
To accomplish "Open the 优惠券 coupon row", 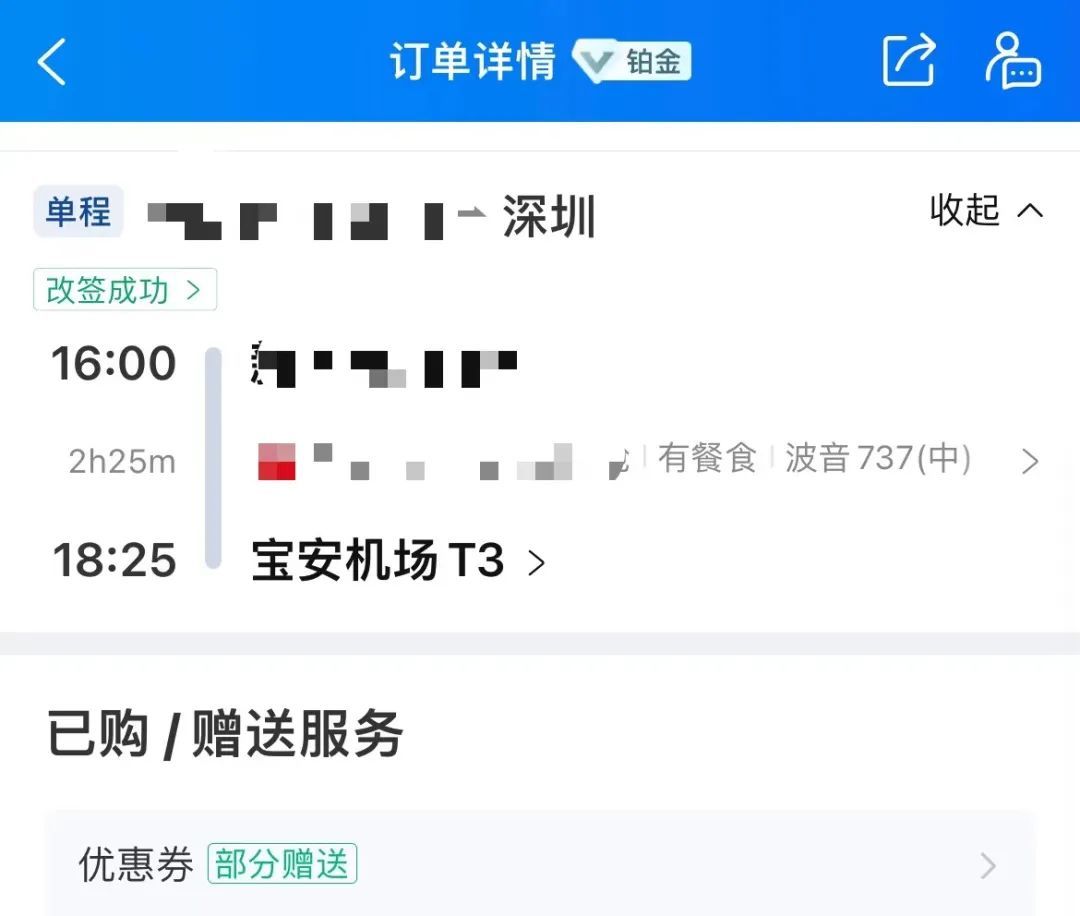I will click(x=540, y=865).
